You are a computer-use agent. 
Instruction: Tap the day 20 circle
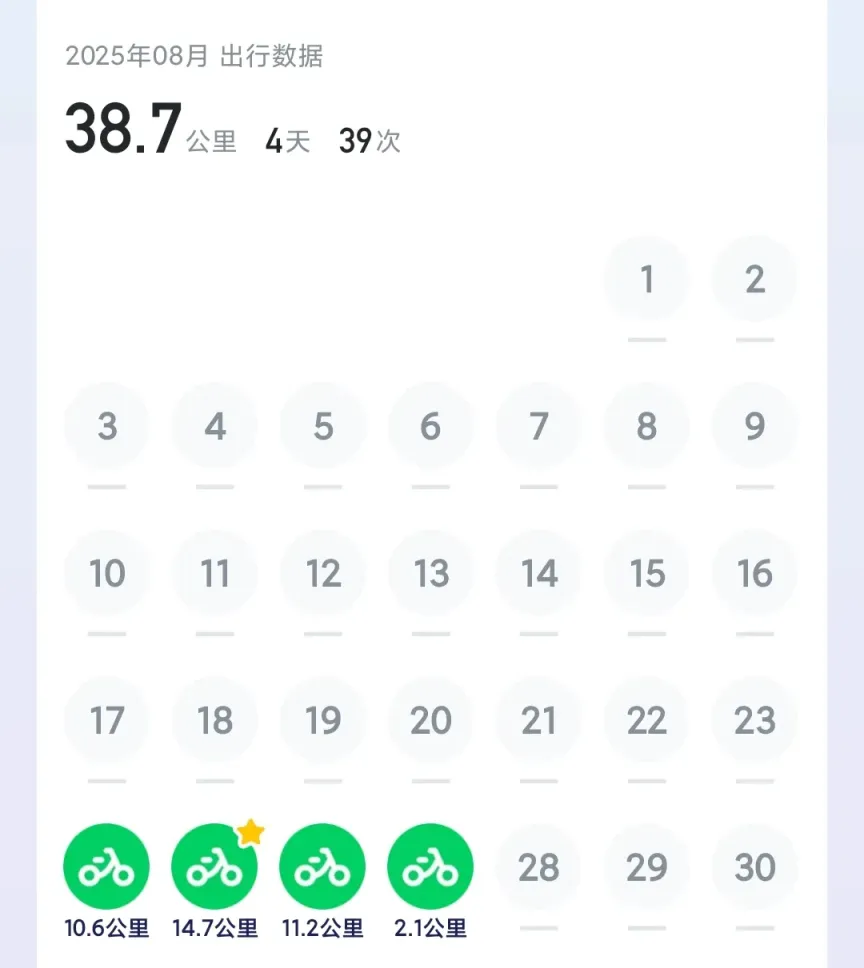(431, 721)
